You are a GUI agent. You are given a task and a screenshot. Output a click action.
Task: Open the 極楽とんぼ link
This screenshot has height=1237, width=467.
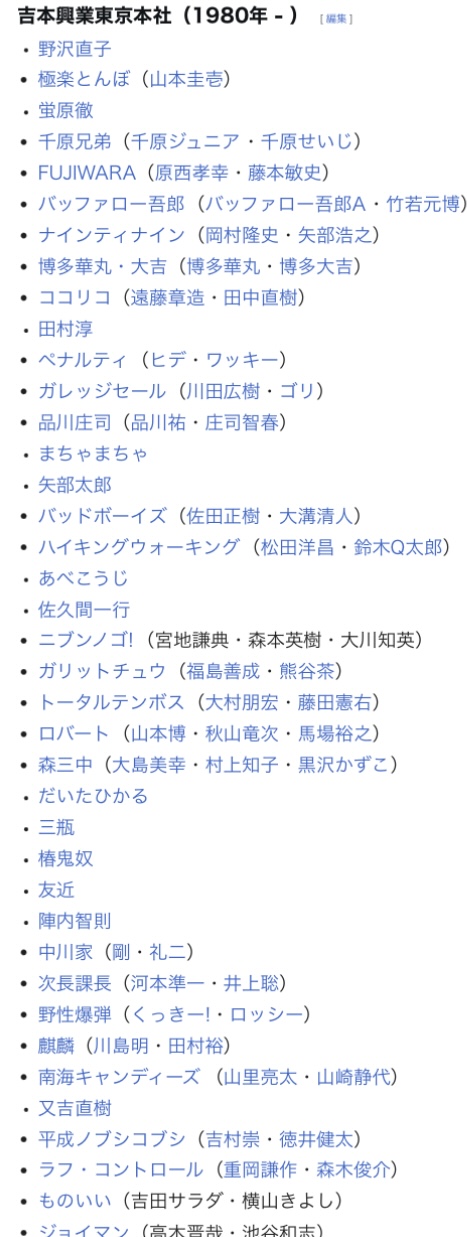pyautogui.click(x=84, y=81)
